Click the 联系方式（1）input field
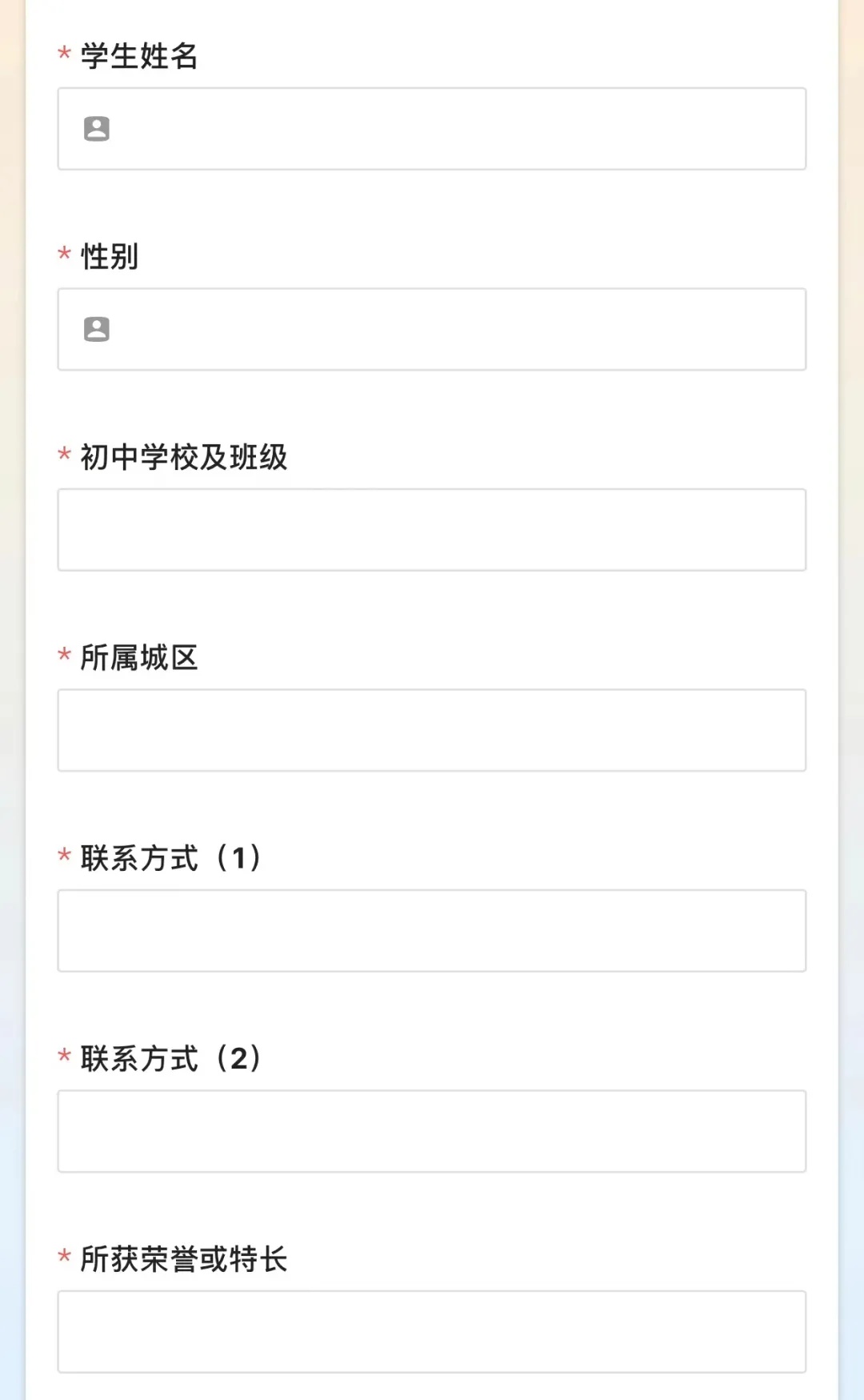 tap(431, 930)
